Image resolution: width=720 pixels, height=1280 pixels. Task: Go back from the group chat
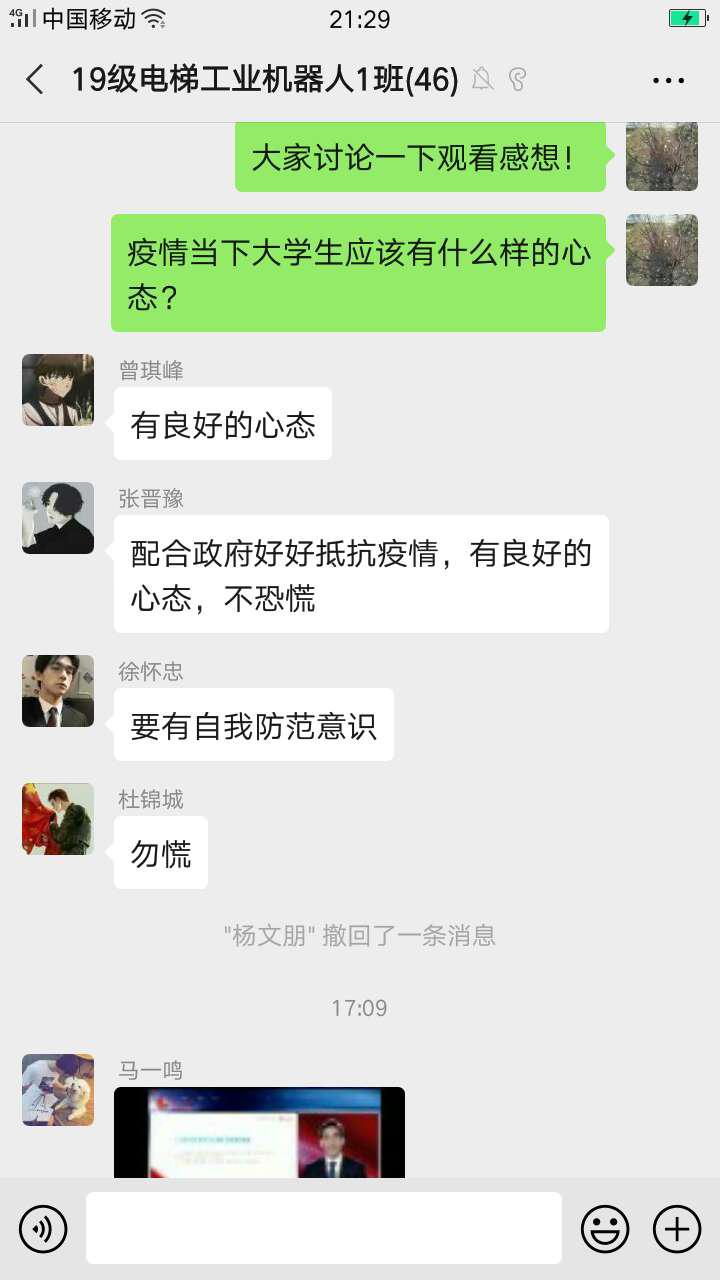[35, 80]
